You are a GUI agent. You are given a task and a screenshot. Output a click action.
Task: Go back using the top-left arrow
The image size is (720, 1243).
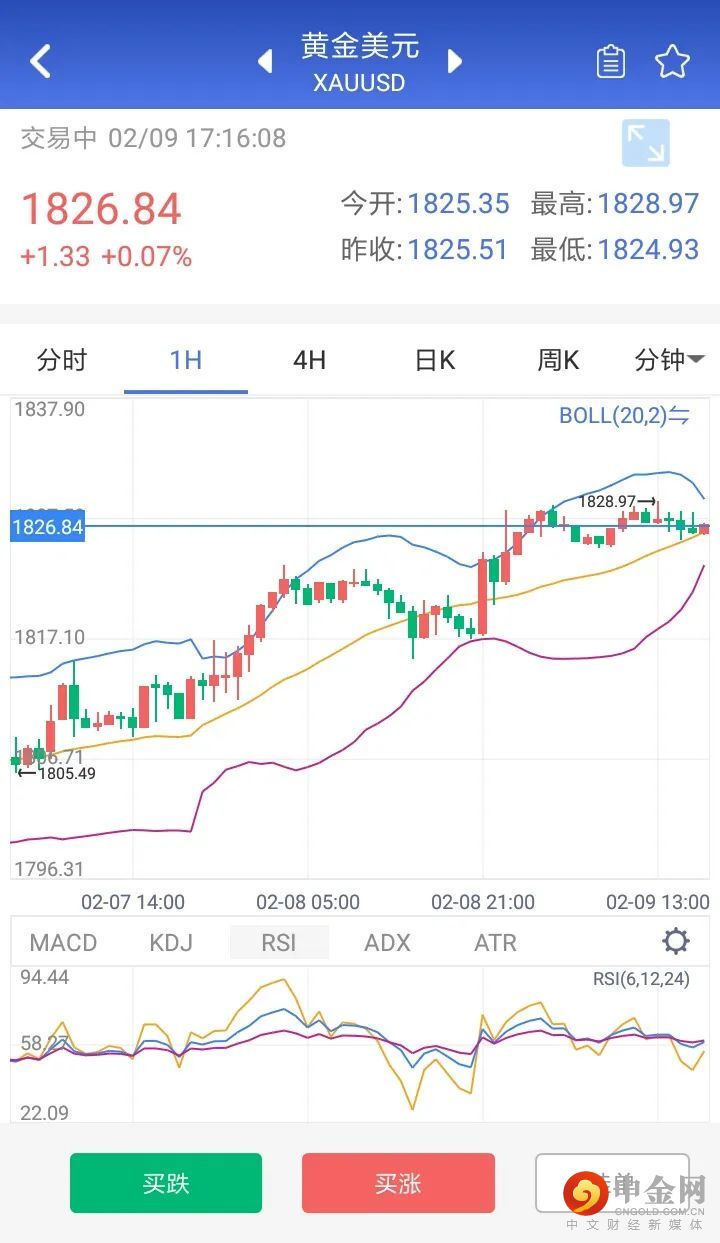point(40,61)
